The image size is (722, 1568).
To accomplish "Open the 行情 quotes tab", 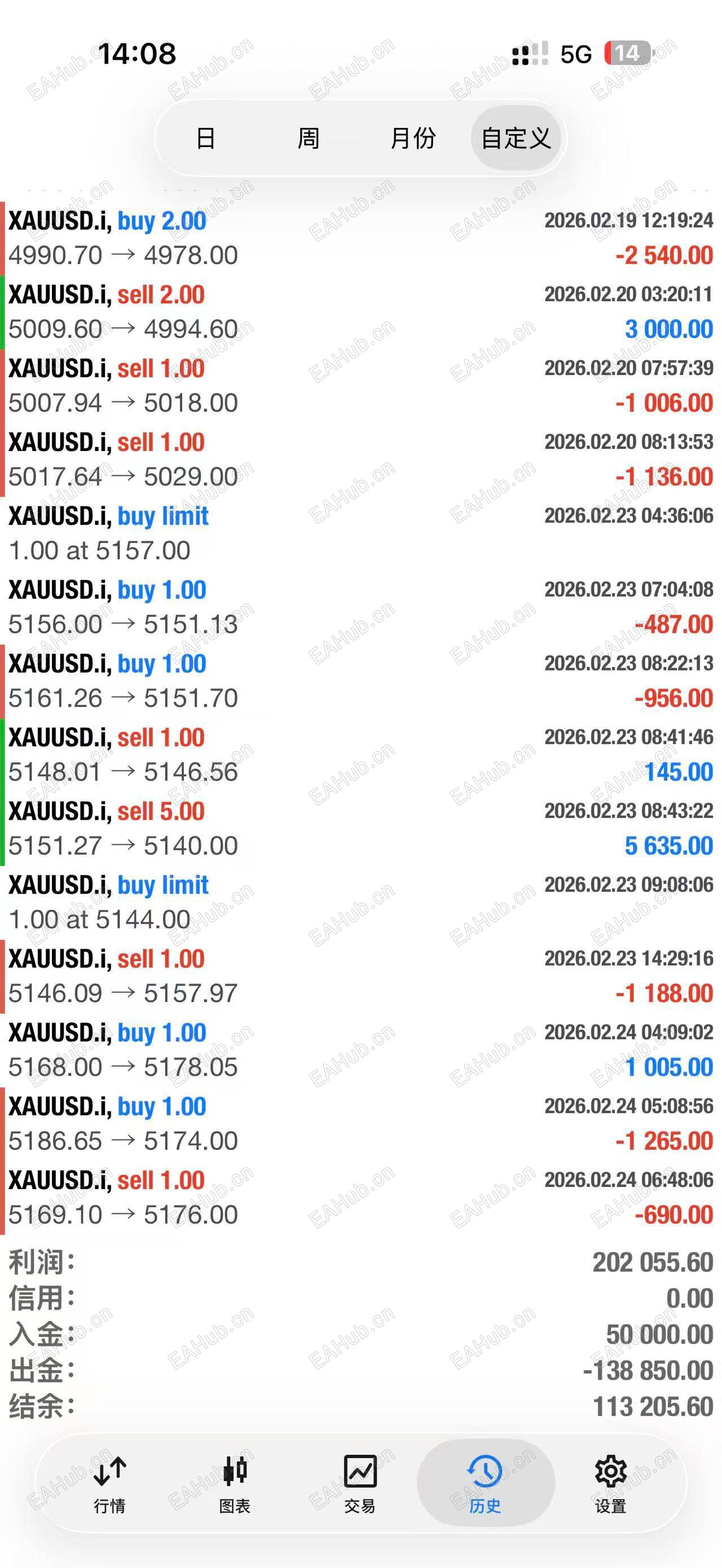I will point(109,1484).
